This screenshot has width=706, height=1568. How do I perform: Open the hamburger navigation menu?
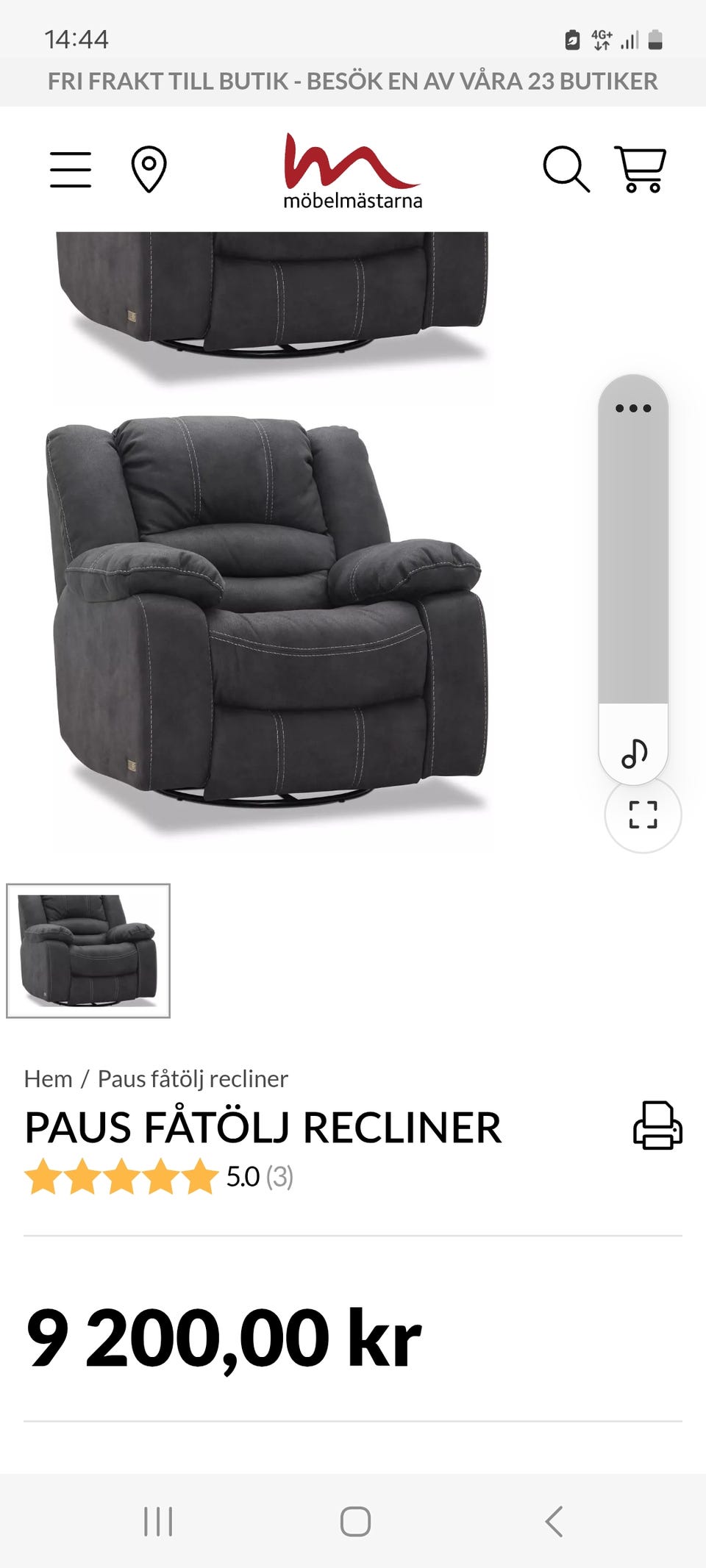pyautogui.click(x=71, y=170)
